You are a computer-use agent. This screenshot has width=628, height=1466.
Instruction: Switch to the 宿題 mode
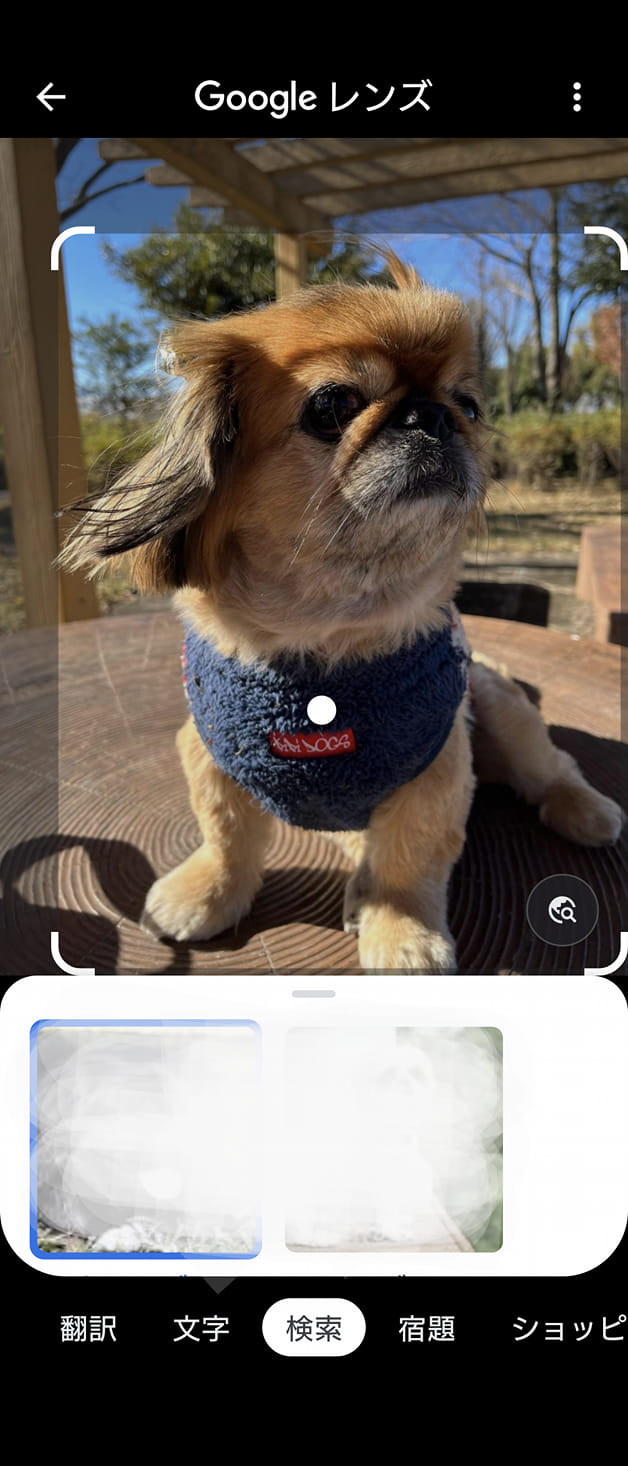pyautogui.click(x=427, y=1328)
